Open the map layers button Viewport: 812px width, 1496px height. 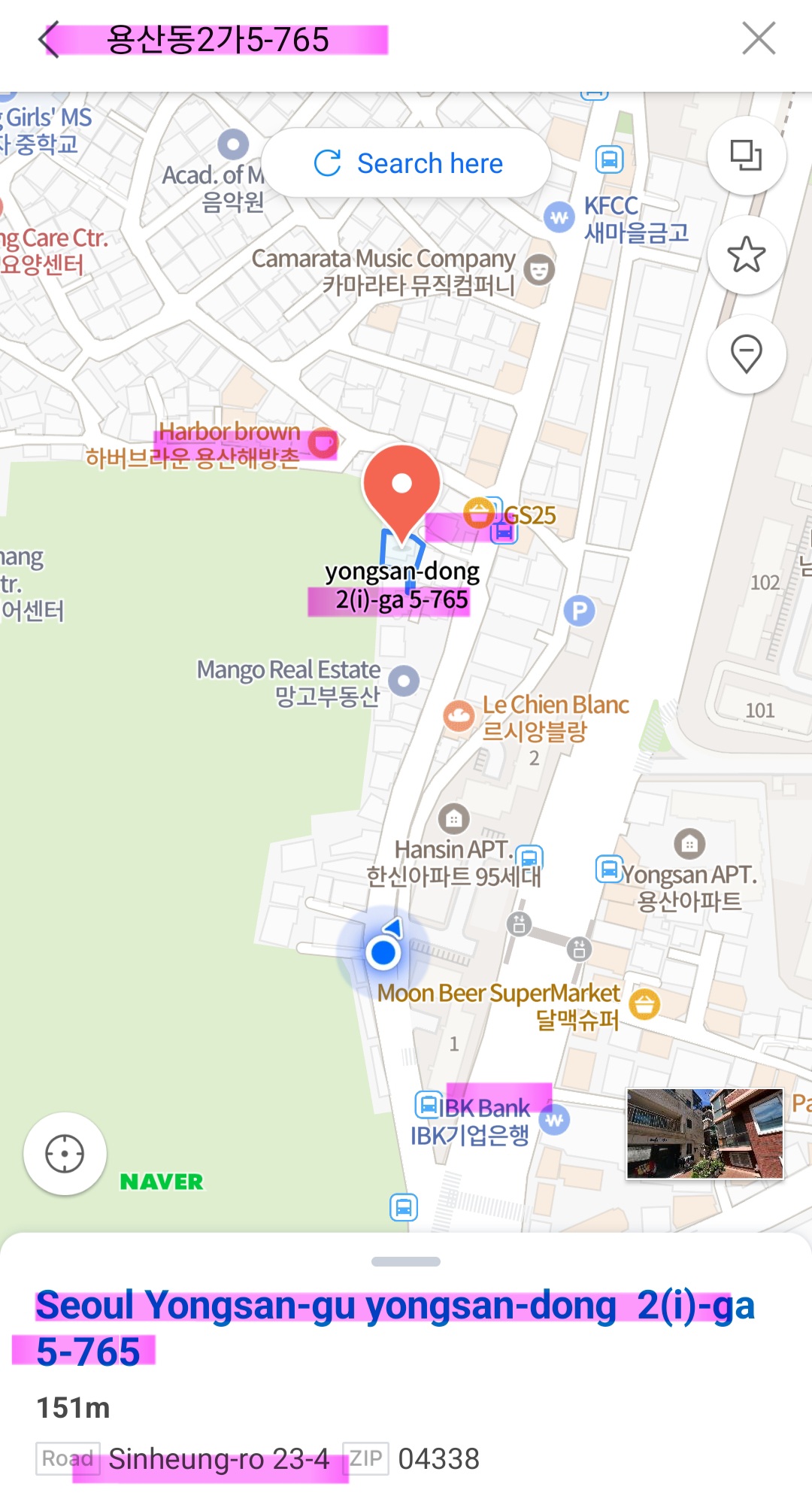point(746,156)
